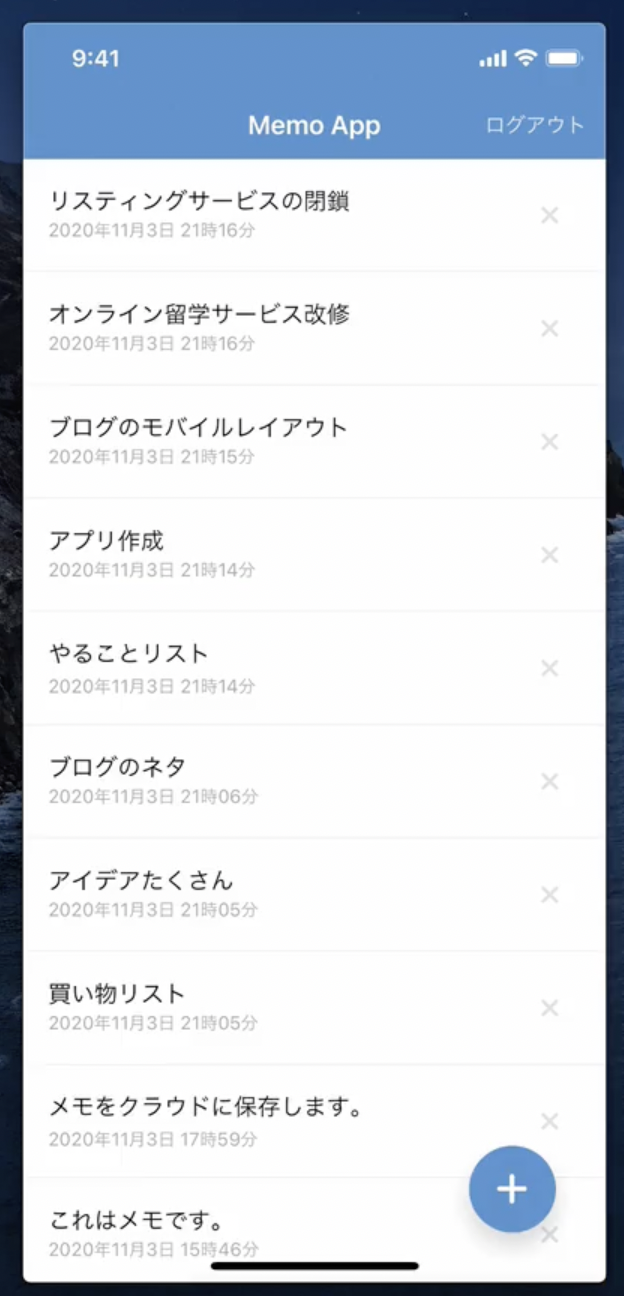Delete the アプリ作成 memo

[549, 555]
